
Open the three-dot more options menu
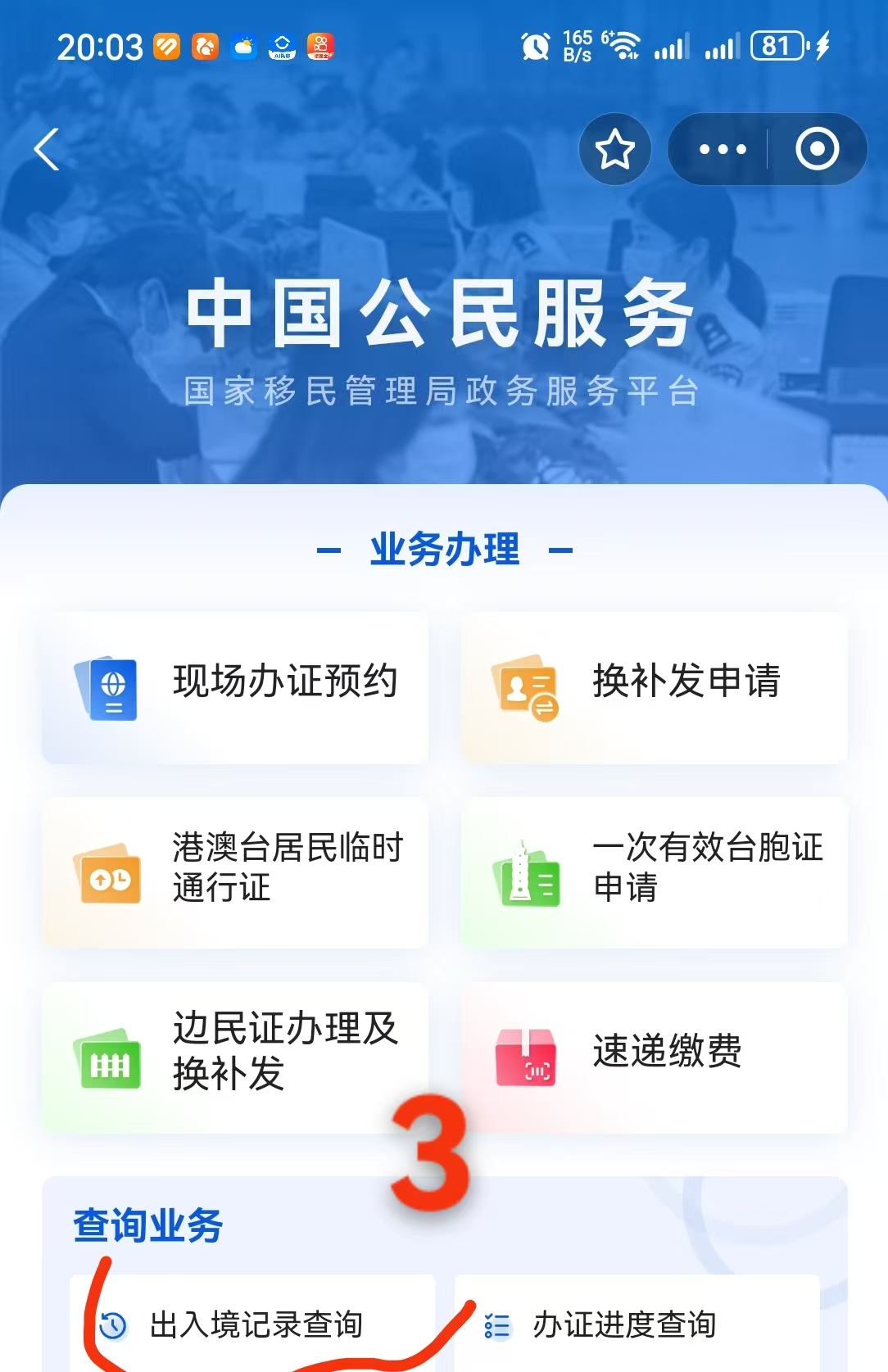click(x=722, y=148)
